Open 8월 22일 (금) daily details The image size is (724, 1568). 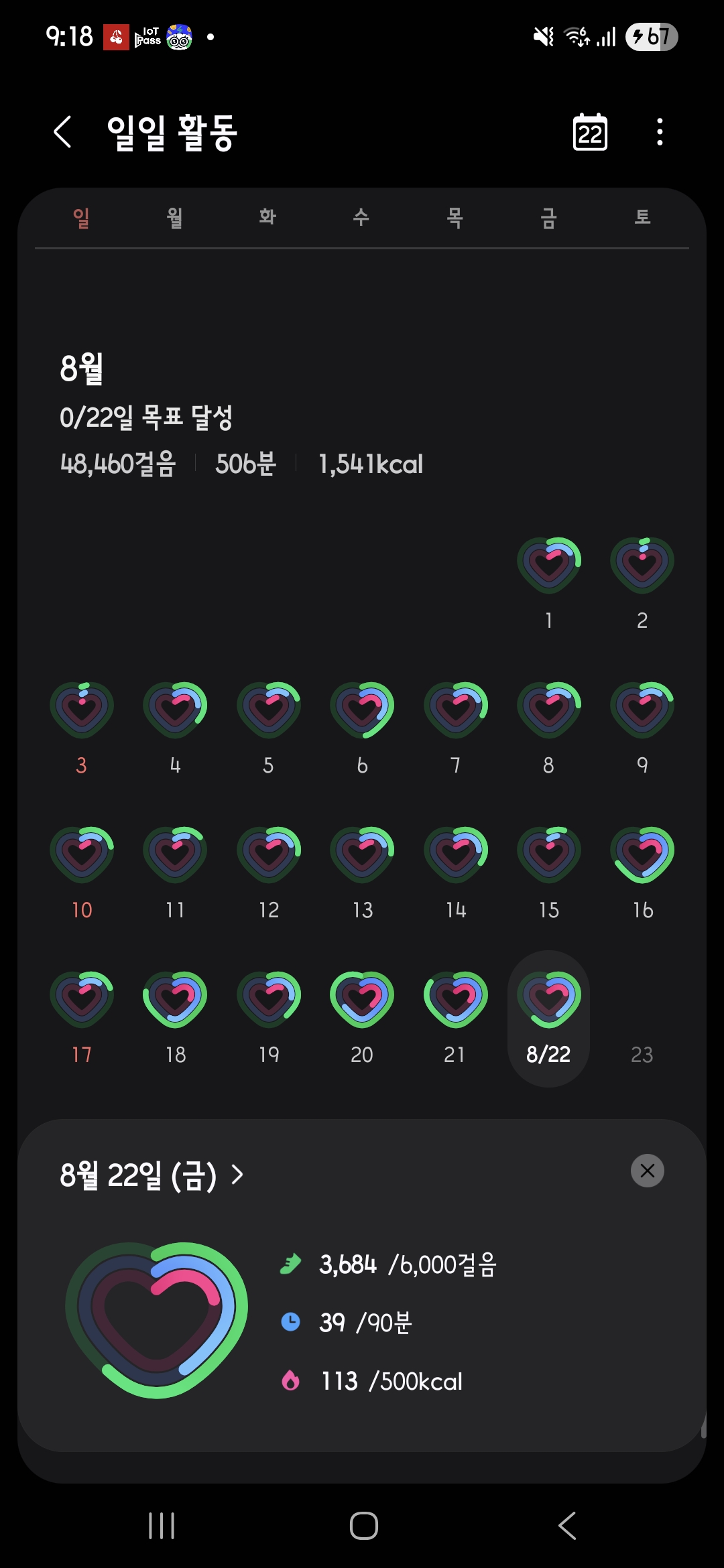[152, 1175]
